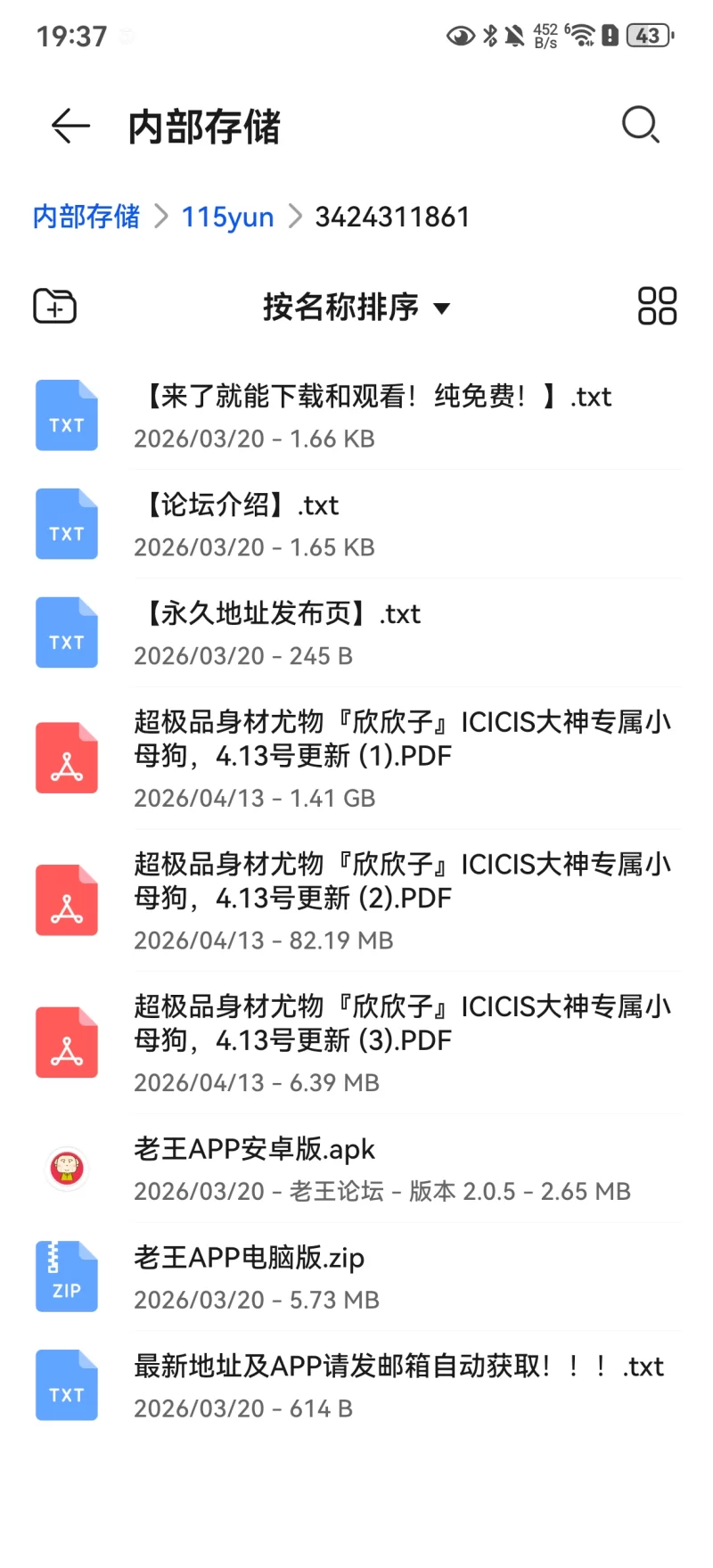Open the 老王APP电脑版.zip archive
The image size is (713, 1568).
tap(356, 1277)
